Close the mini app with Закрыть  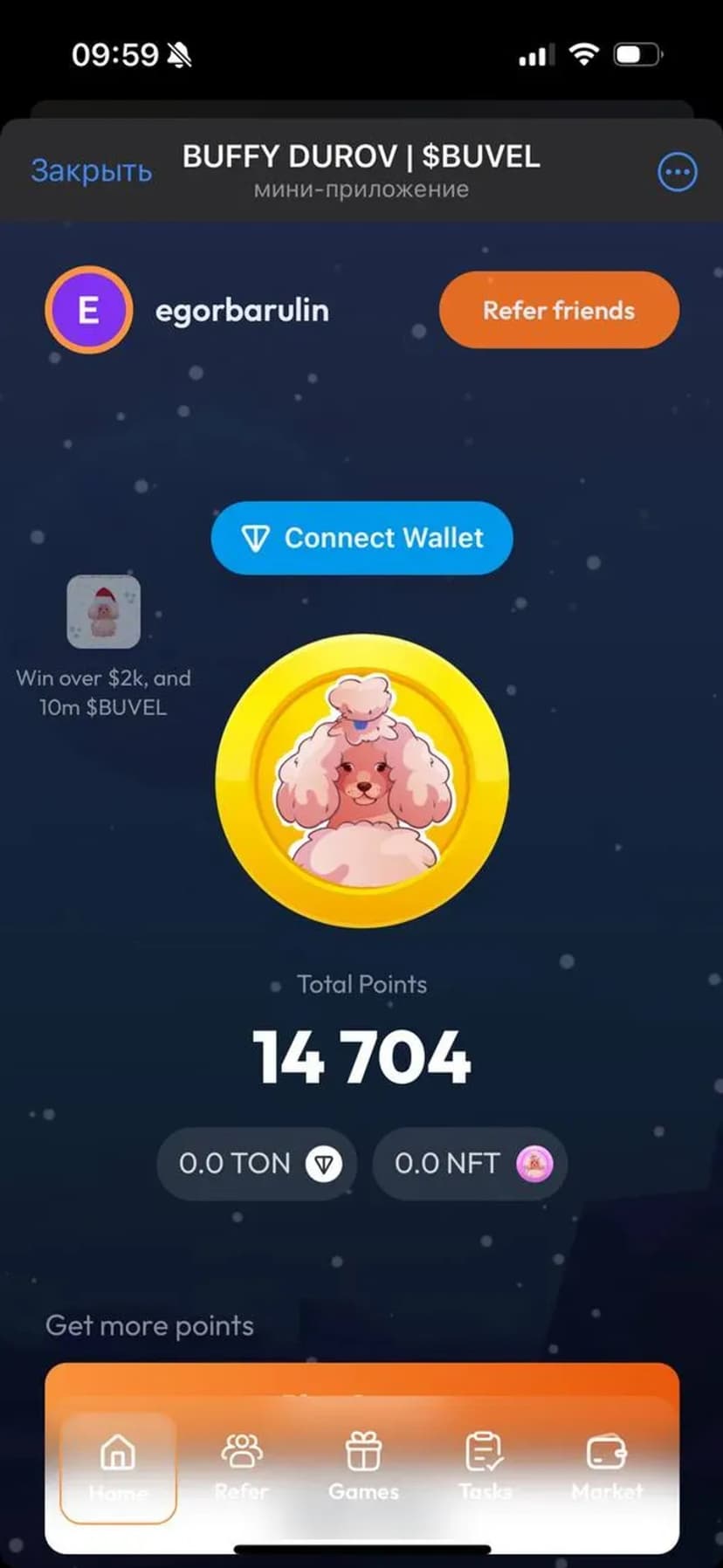(x=91, y=170)
